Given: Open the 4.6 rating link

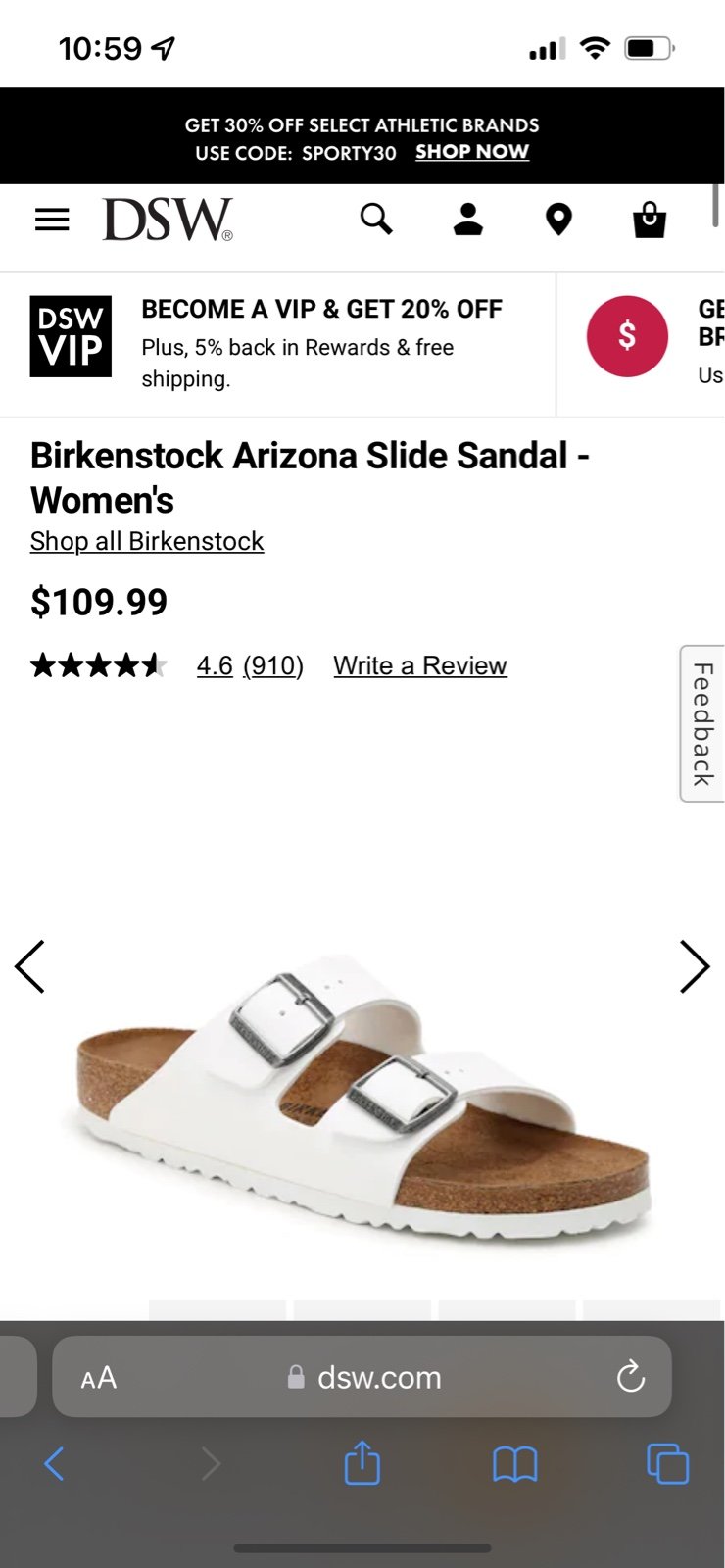Looking at the screenshot, I should point(215,666).
